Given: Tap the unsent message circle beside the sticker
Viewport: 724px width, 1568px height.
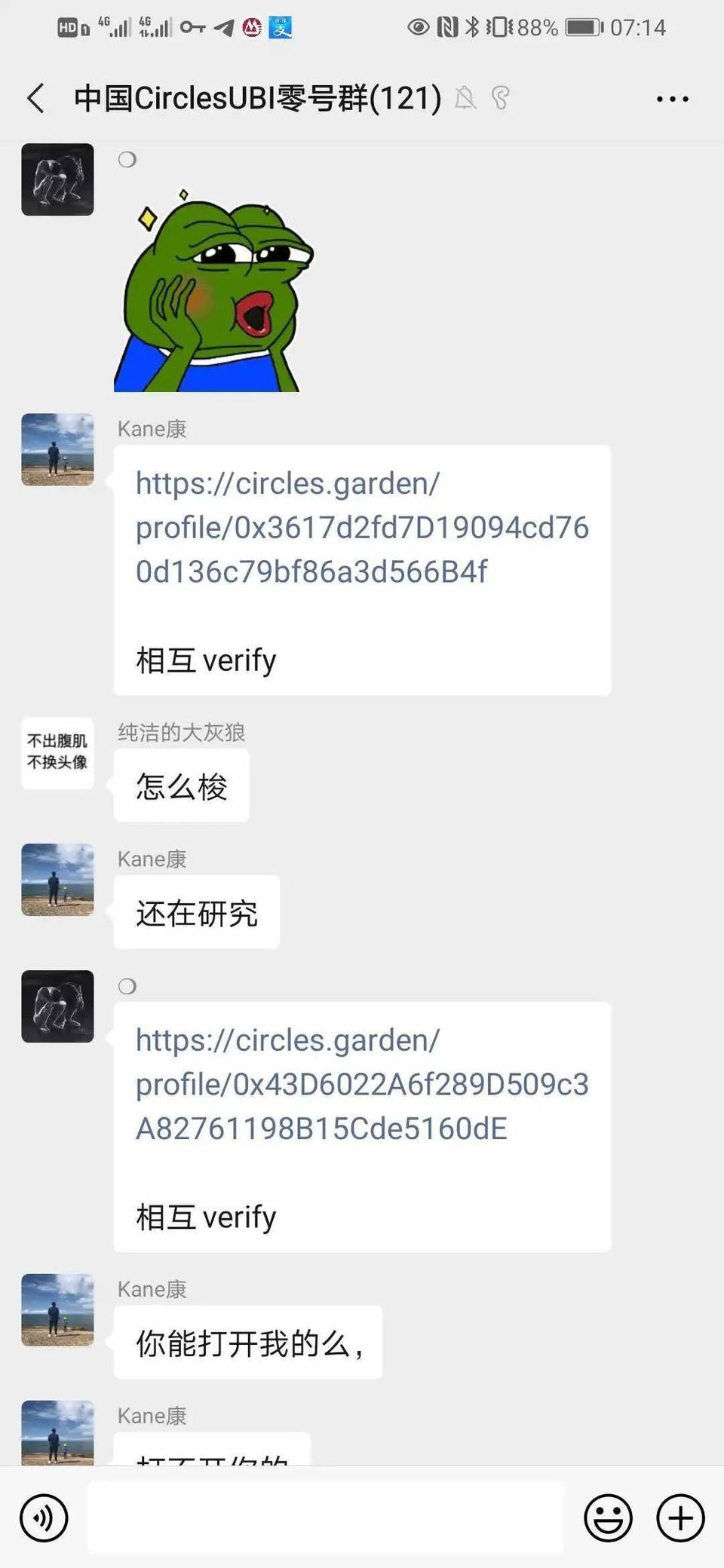Looking at the screenshot, I should click(127, 160).
